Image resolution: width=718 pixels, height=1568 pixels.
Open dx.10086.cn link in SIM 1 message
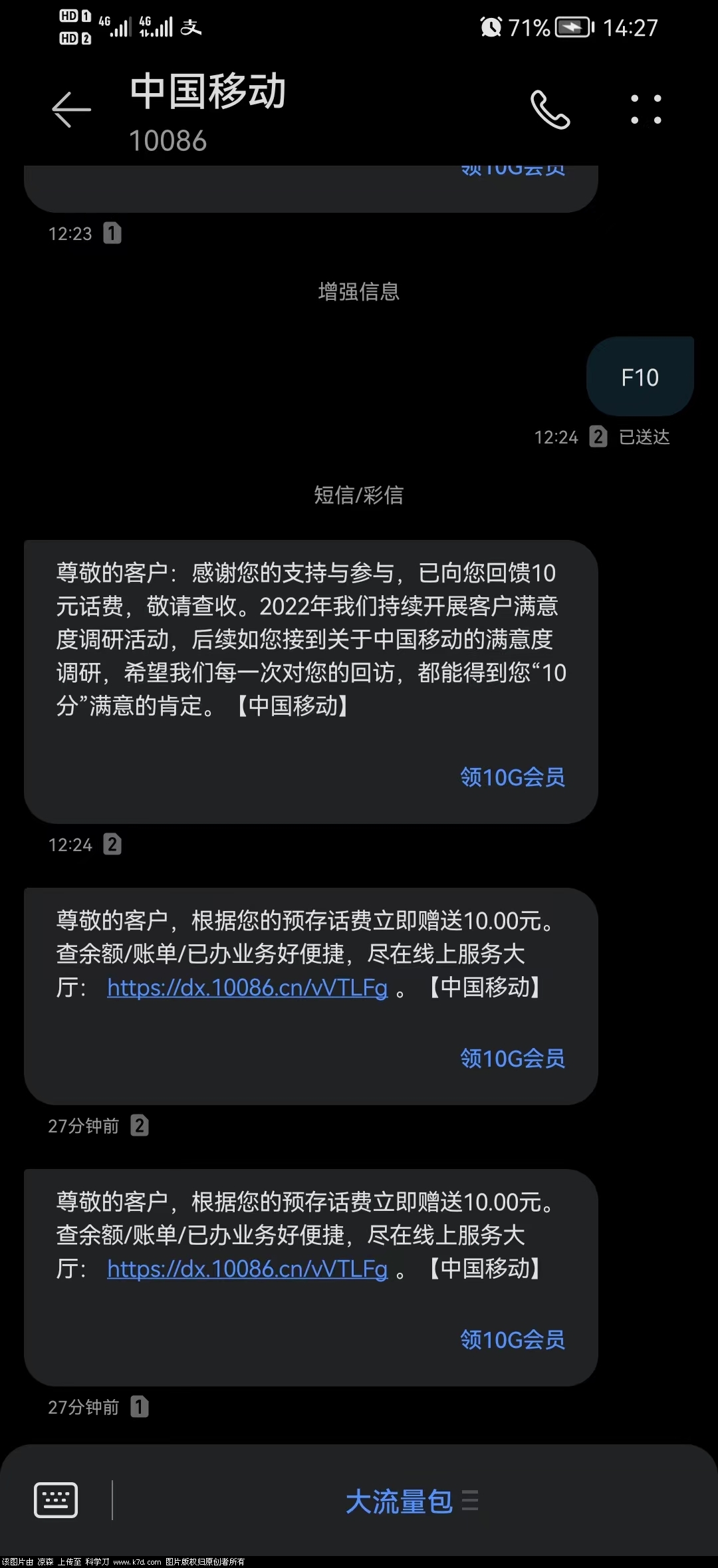[247, 1269]
